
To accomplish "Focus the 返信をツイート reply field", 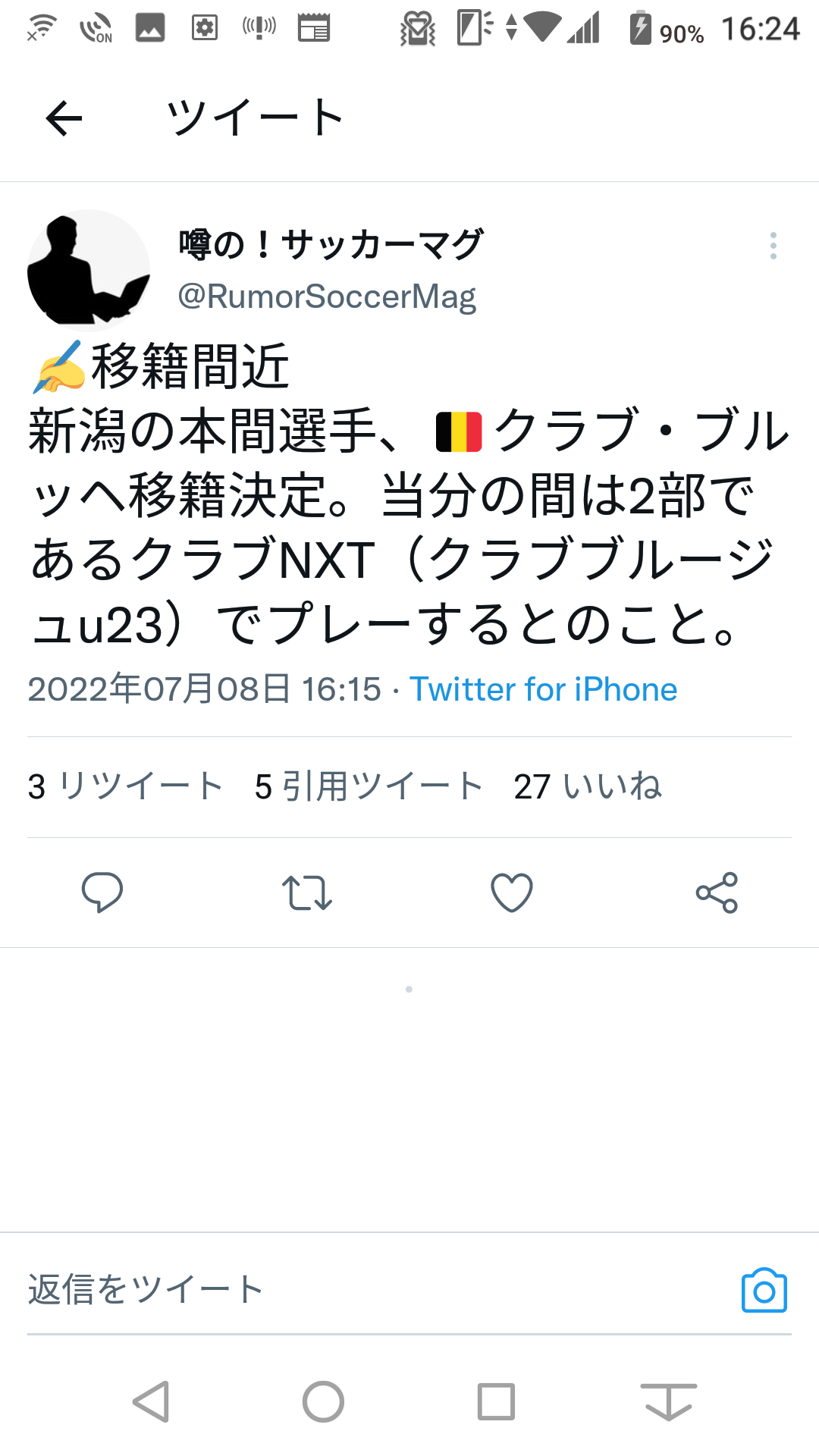I will 364,1289.
